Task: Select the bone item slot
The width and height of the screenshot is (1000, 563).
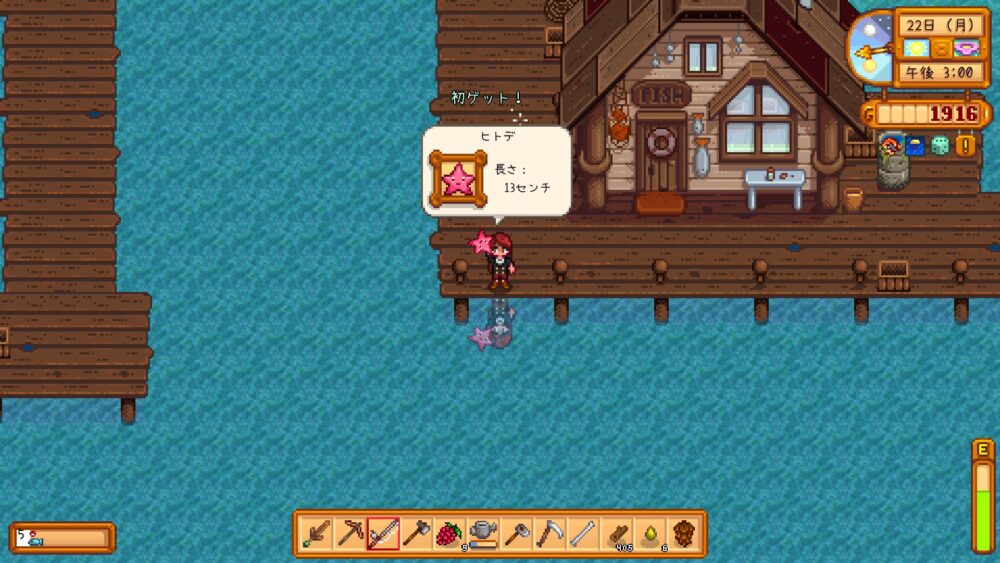Action: (583, 533)
